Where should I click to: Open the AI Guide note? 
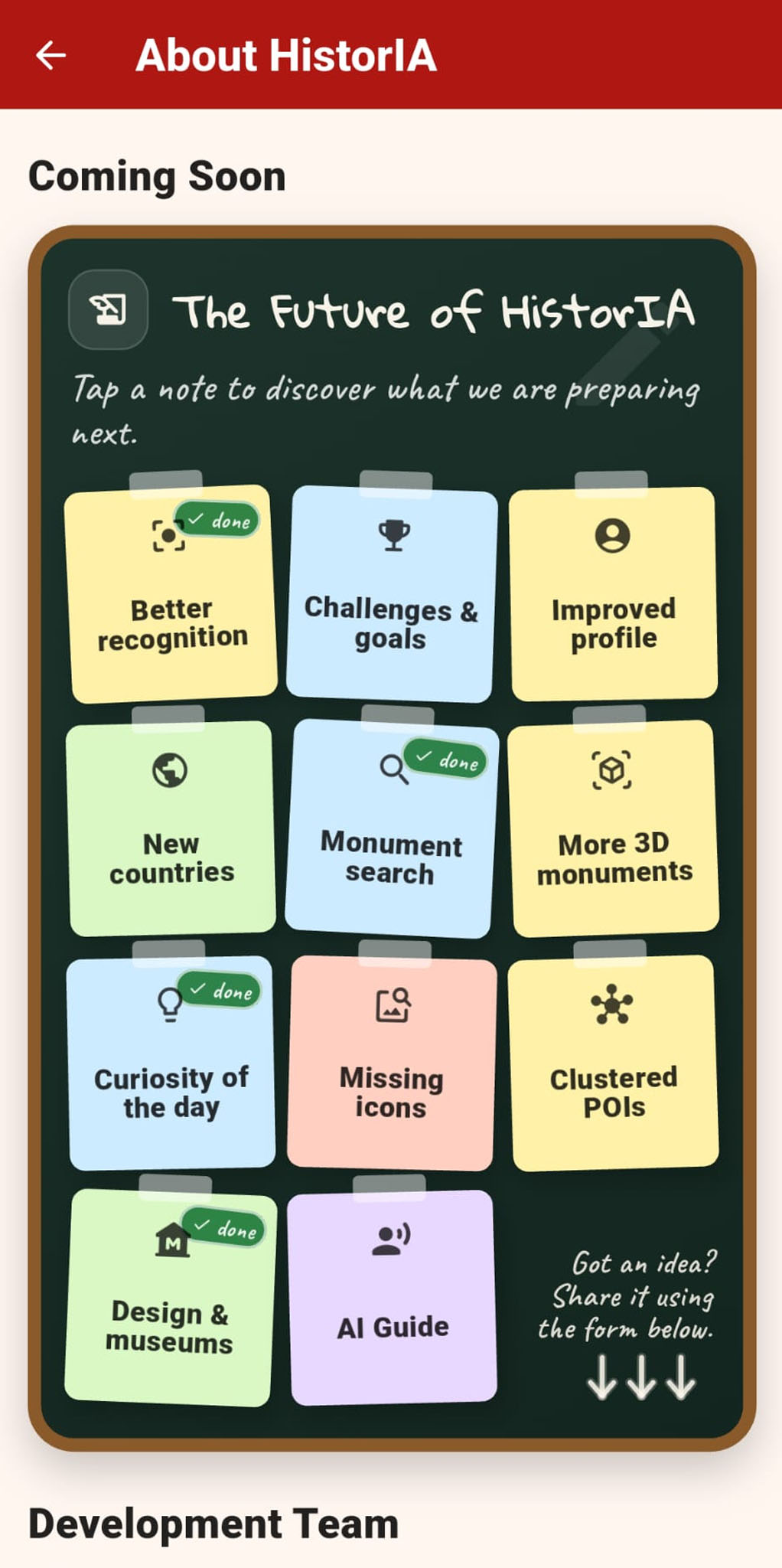(393, 1298)
